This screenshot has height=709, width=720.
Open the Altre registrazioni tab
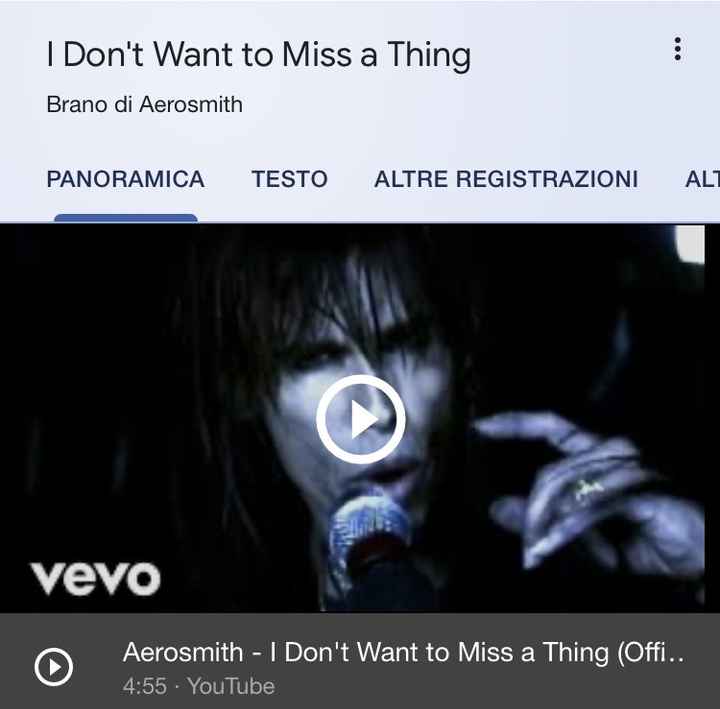(505, 180)
